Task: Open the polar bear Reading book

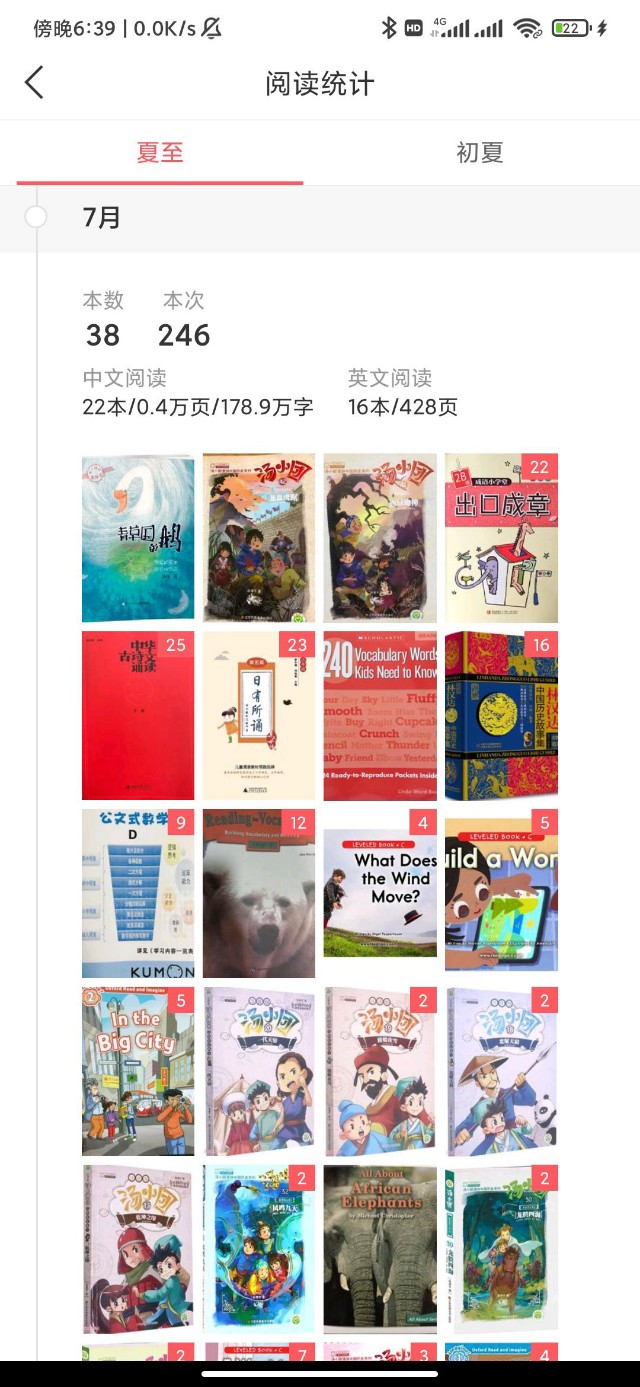Action: point(259,893)
